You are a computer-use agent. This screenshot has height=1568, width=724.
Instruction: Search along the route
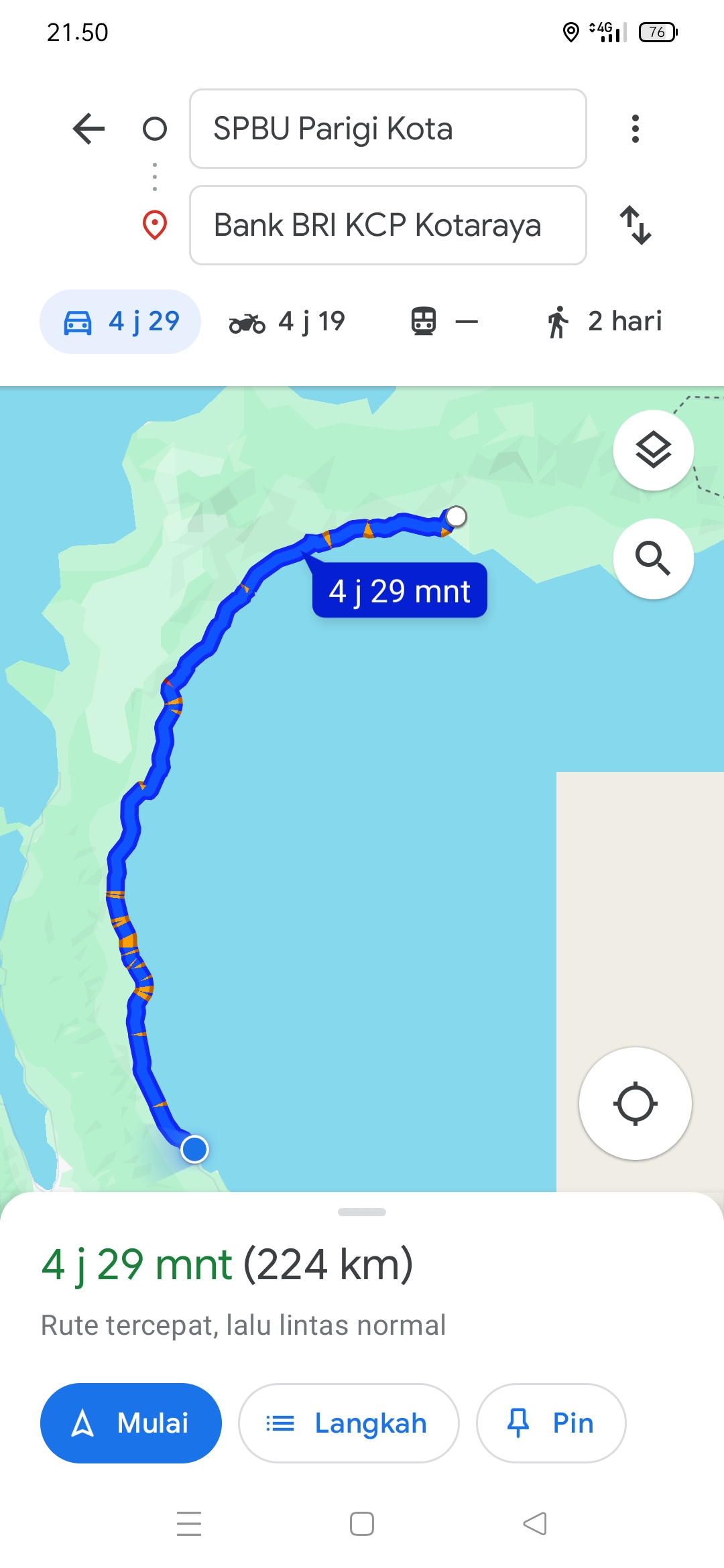pos(654,558)
